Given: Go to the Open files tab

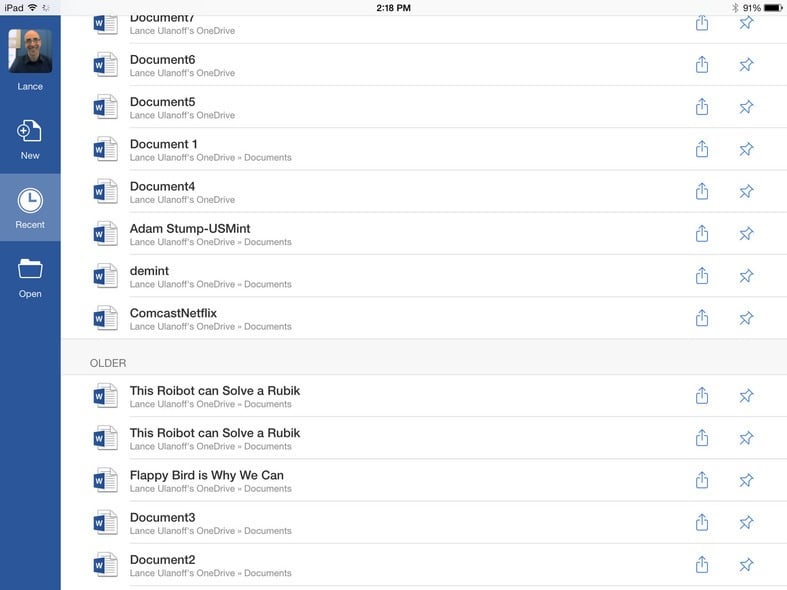Looking at the screenshot, I should coord(30,276).
